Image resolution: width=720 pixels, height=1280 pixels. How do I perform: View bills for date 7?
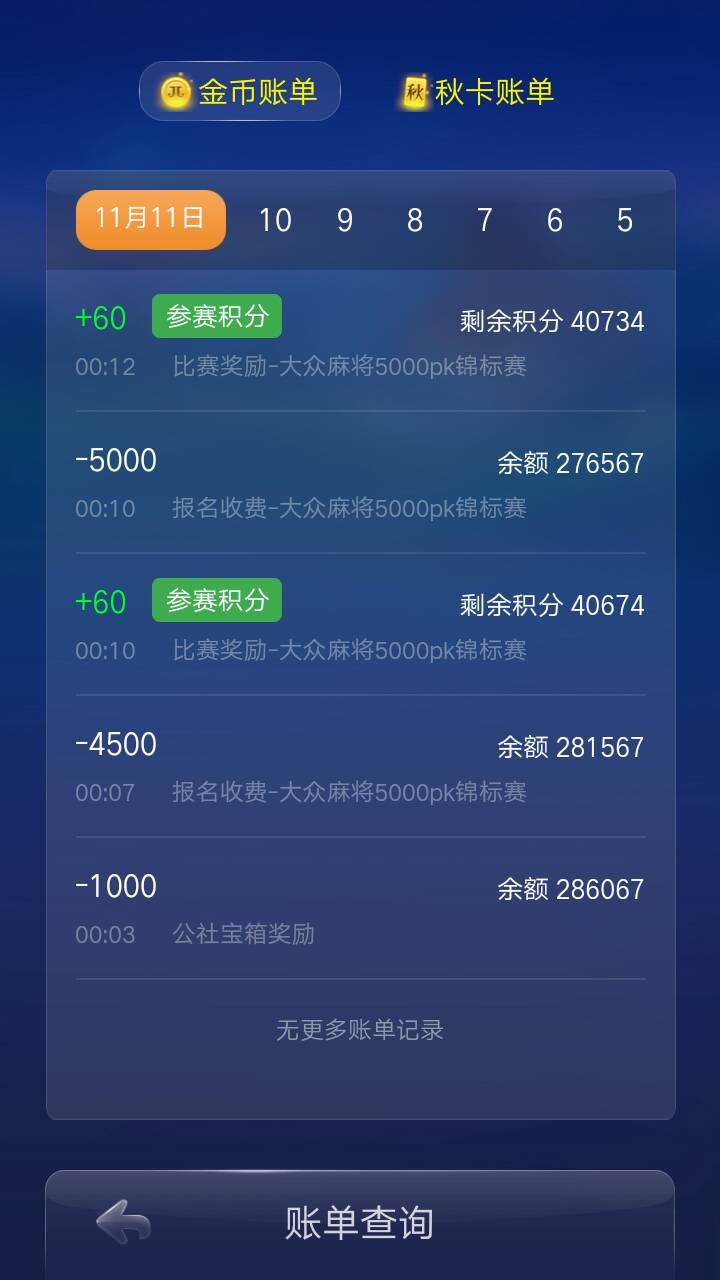pyautogui.click(x=484, y=221)
